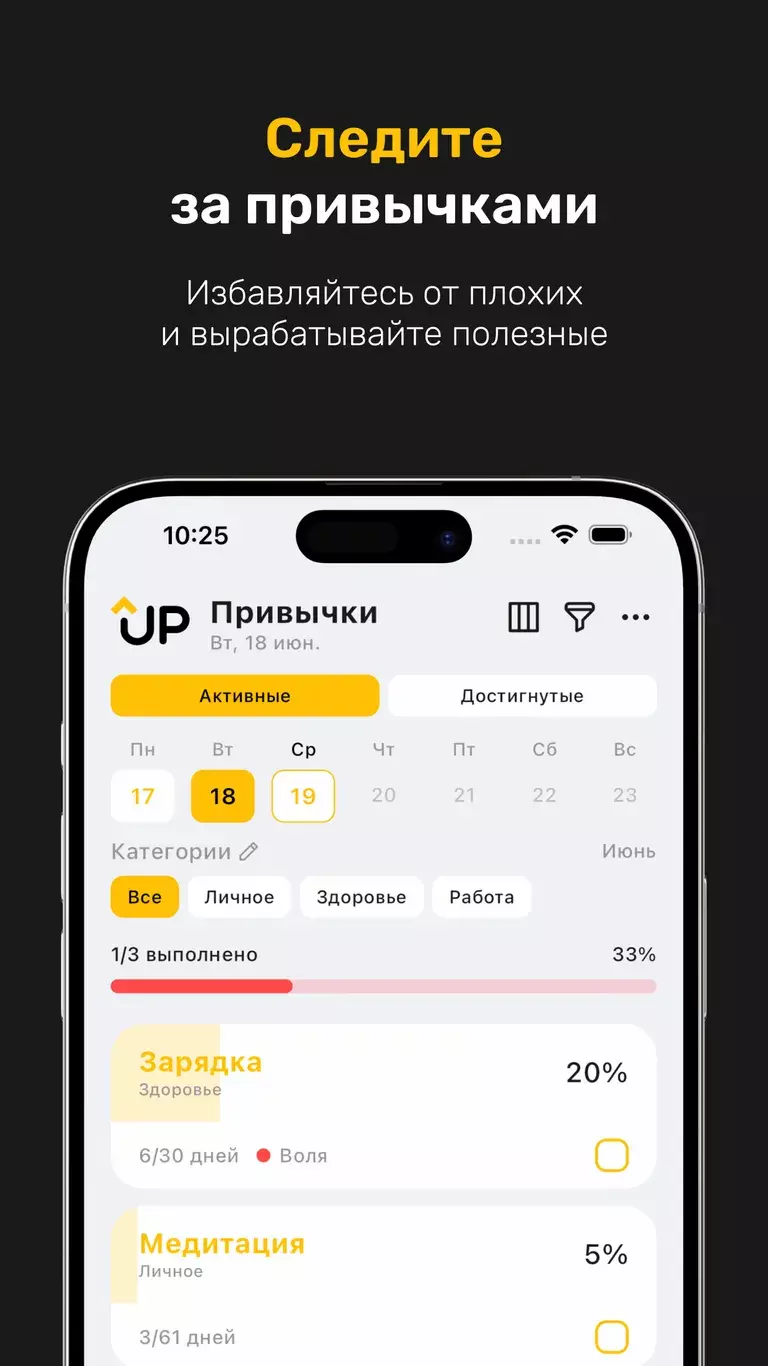Open the columns view icon

click(523, 617)
